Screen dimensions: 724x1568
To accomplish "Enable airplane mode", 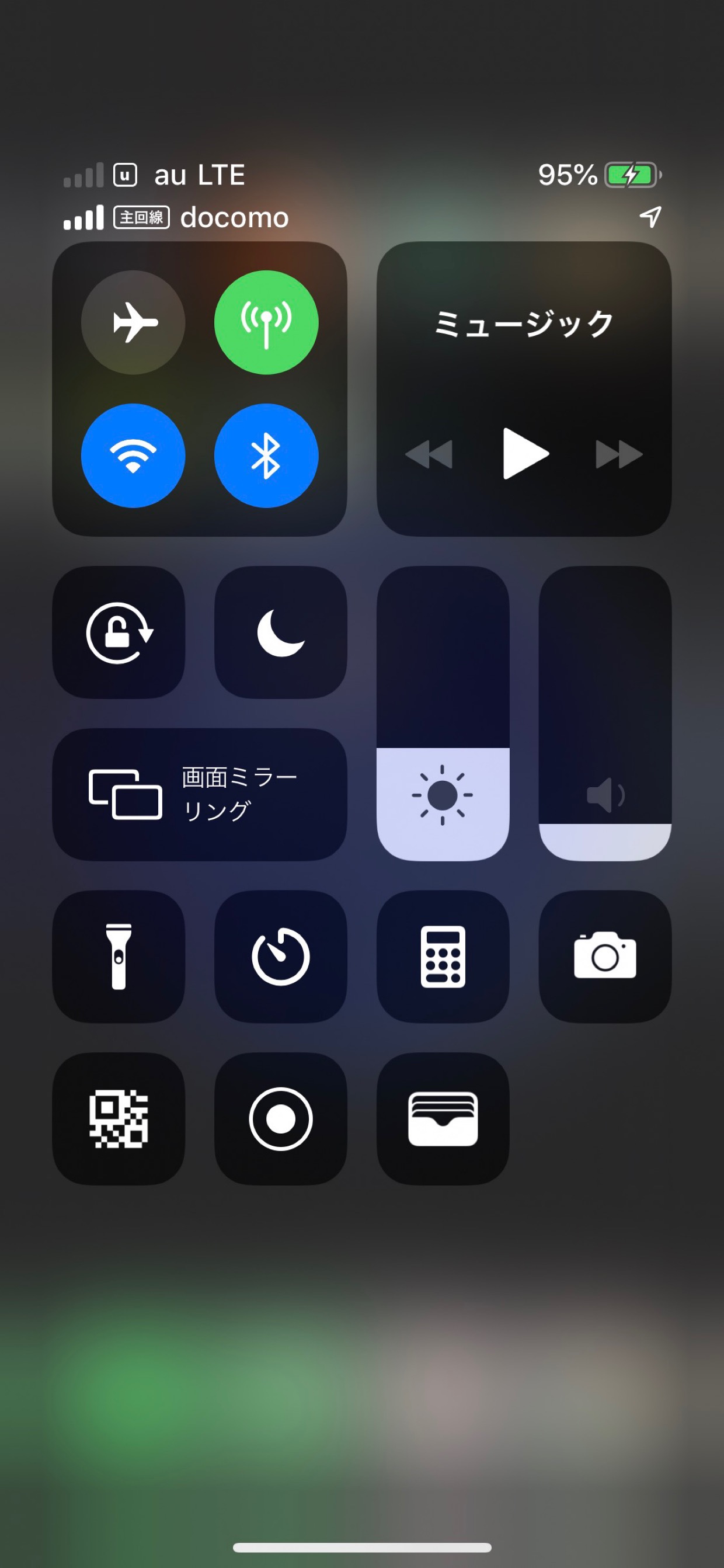I will coord(133,322).
